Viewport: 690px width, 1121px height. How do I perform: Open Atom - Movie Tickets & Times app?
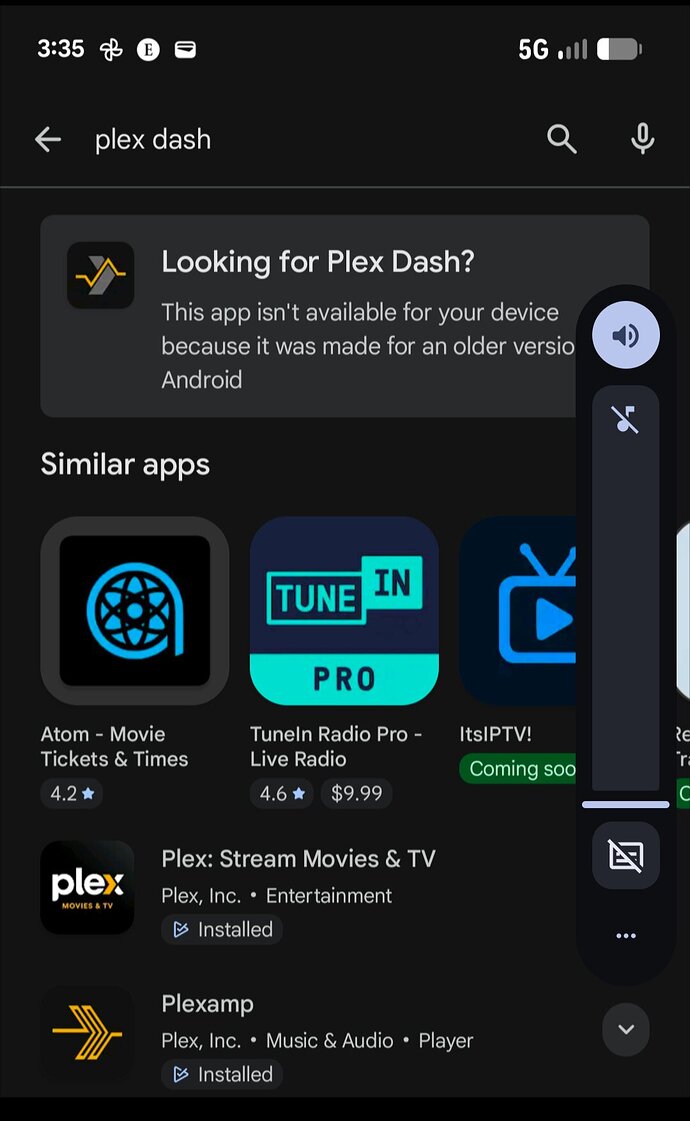(135, 611)
